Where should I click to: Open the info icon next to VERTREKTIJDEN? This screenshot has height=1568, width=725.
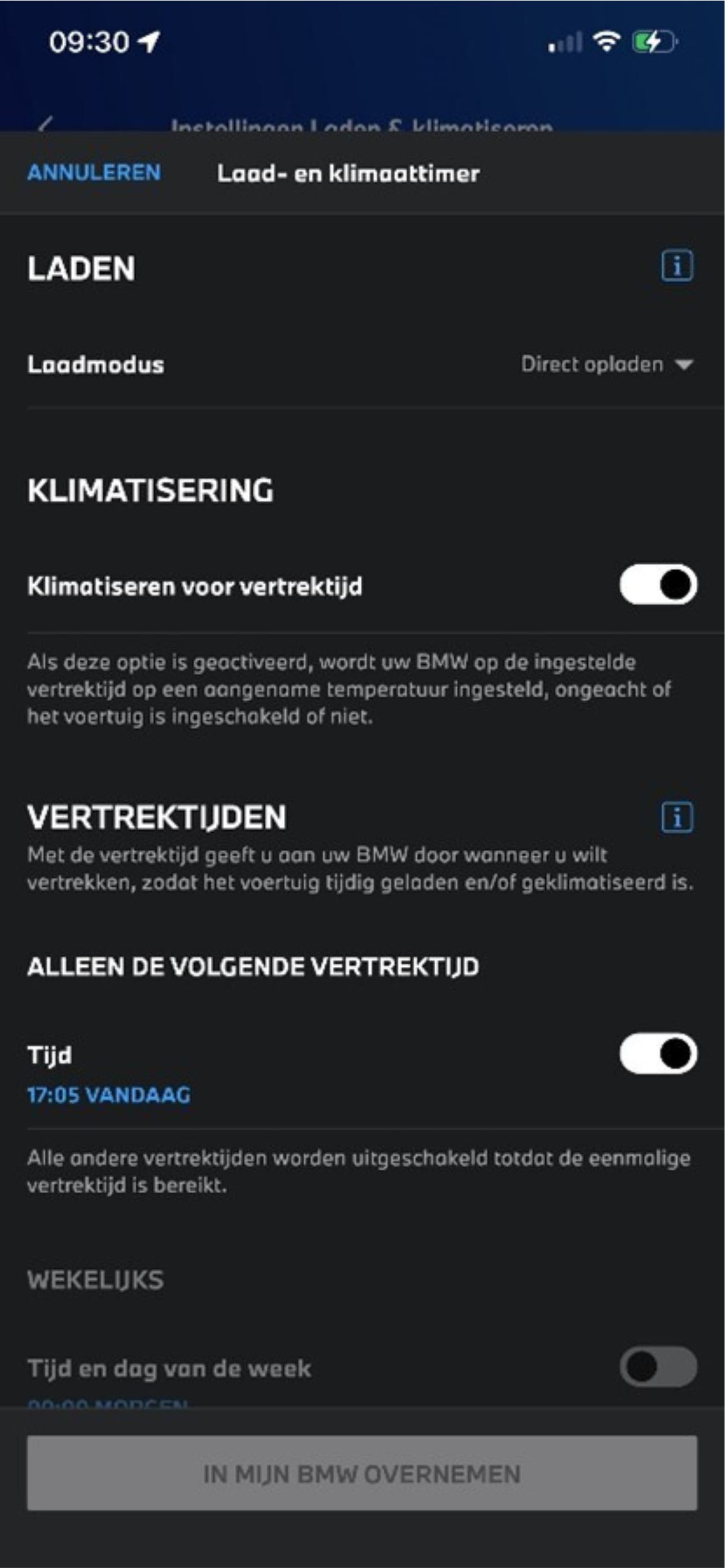tap(677, 817)
